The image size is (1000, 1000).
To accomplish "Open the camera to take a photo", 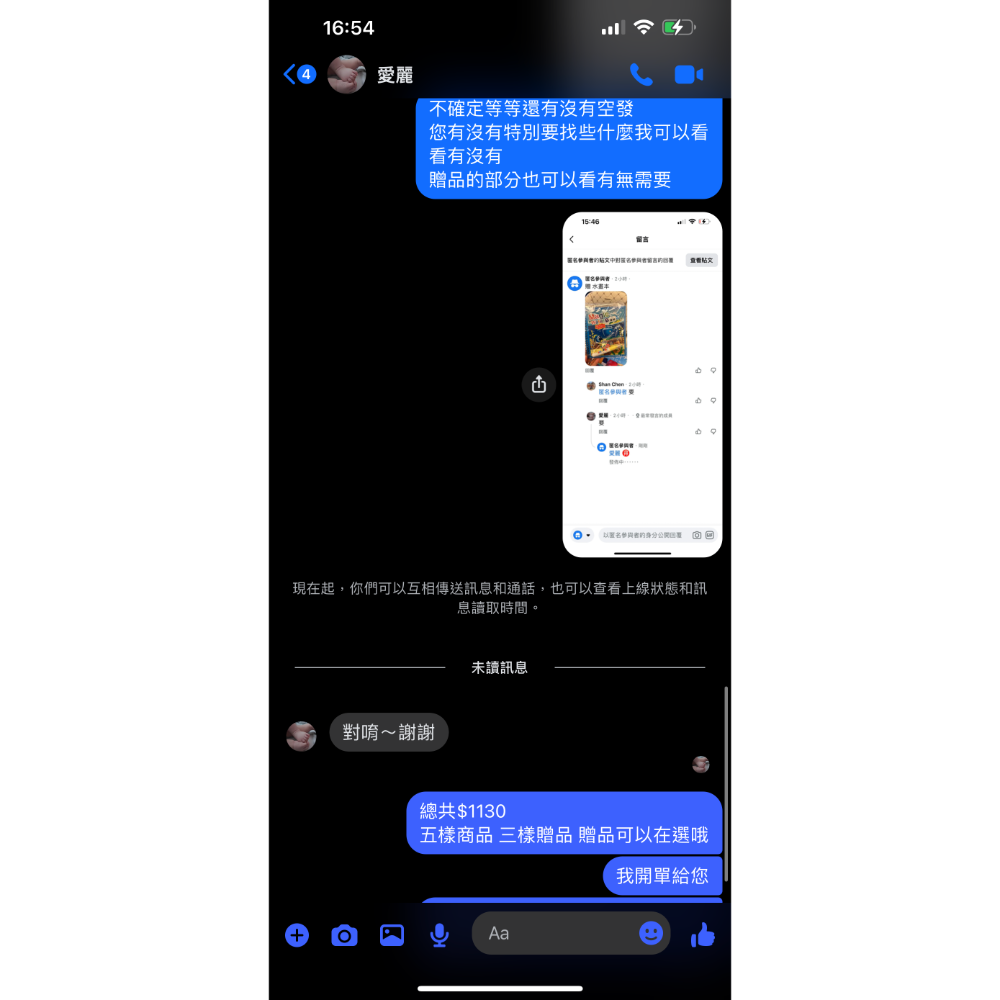I will (x=344, y=935).
